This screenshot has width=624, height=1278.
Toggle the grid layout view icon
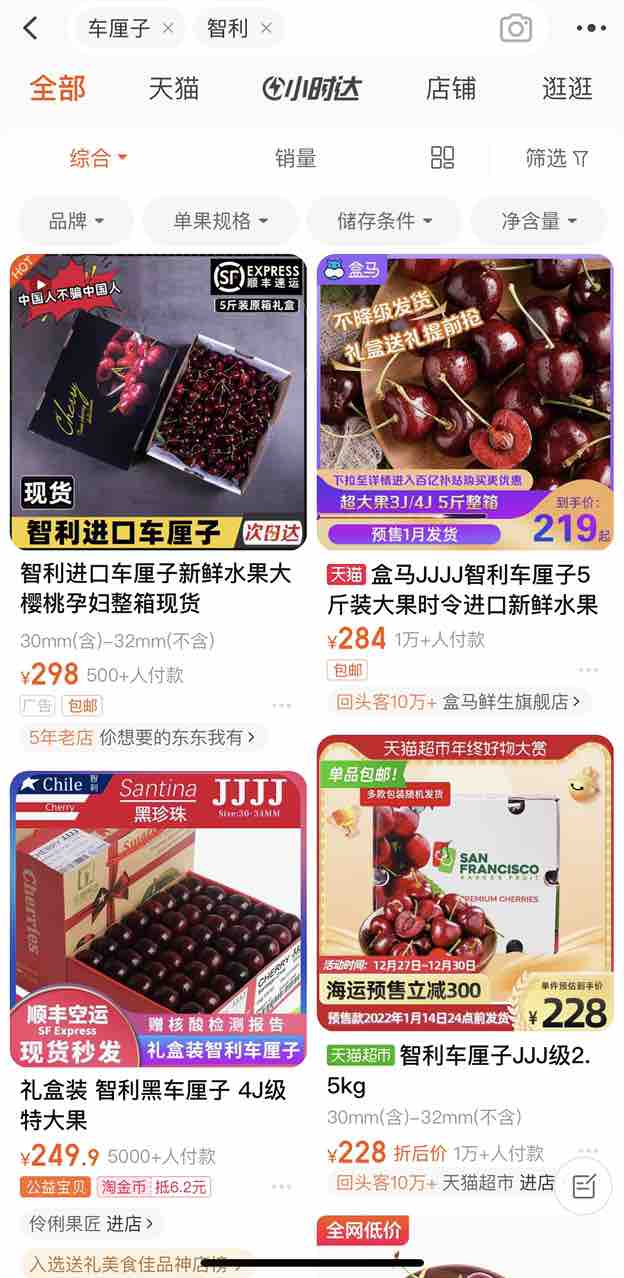coord(442,157)
